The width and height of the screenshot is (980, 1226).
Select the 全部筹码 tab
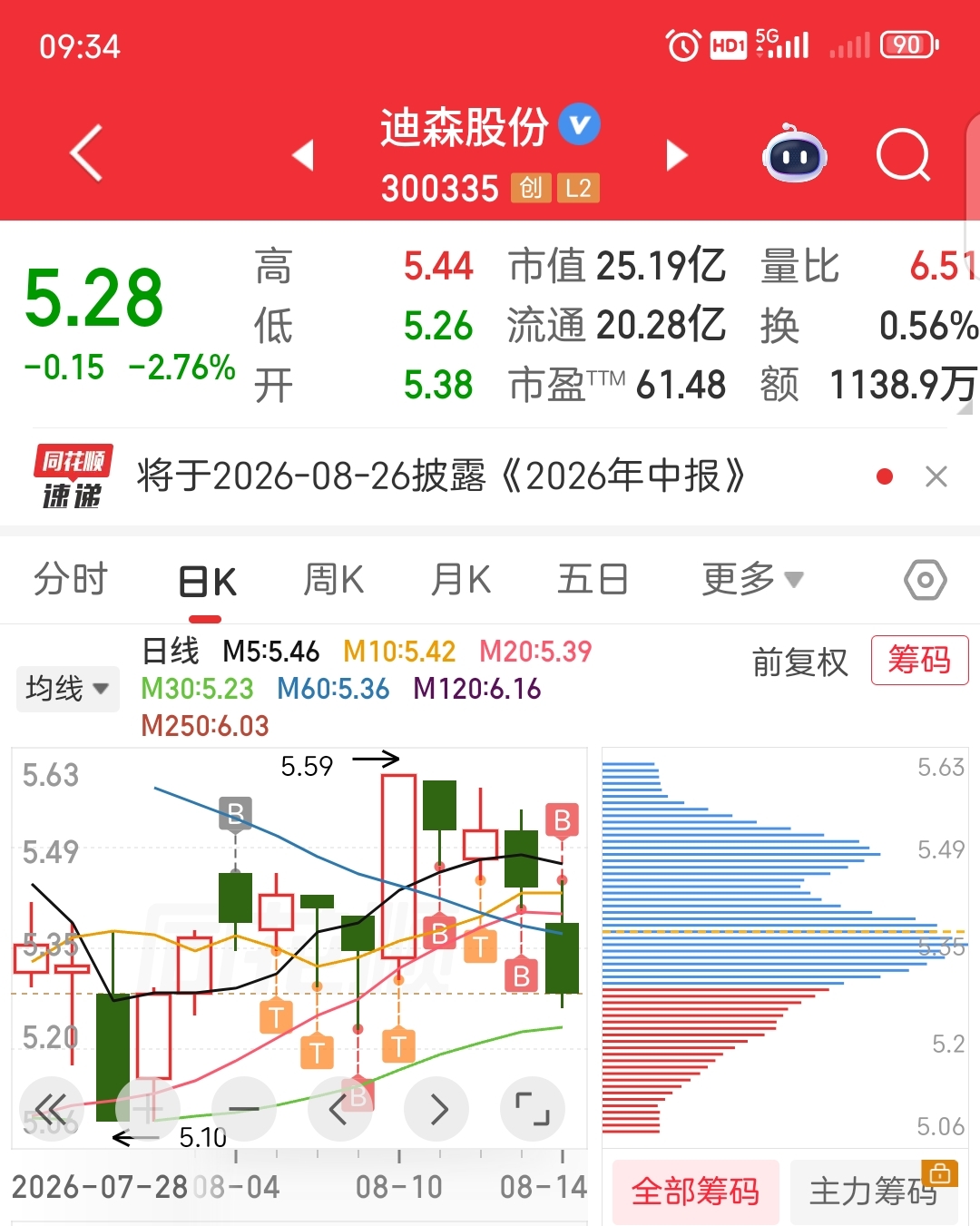pyautogui.click(x=695, y=1192)
